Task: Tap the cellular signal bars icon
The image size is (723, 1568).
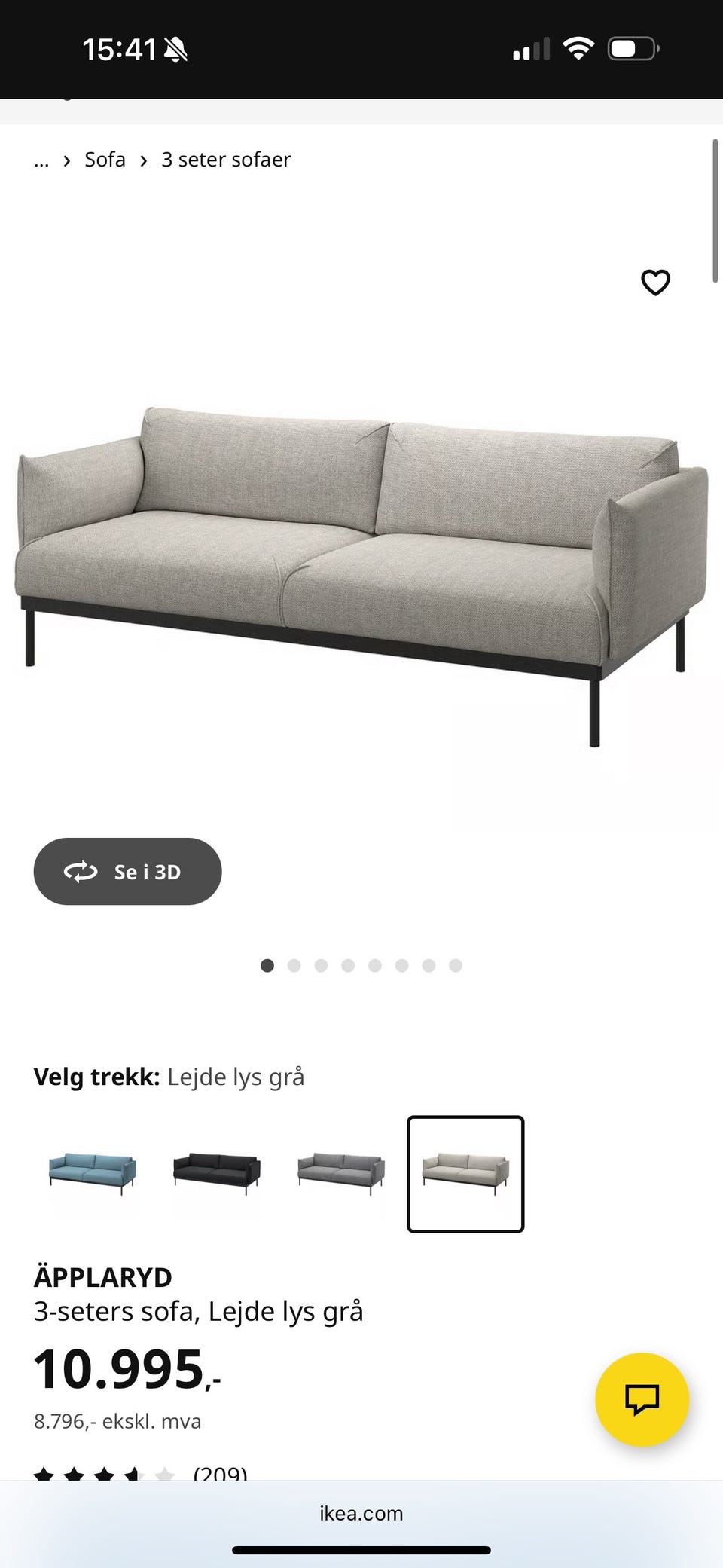Action: (529, 47)
